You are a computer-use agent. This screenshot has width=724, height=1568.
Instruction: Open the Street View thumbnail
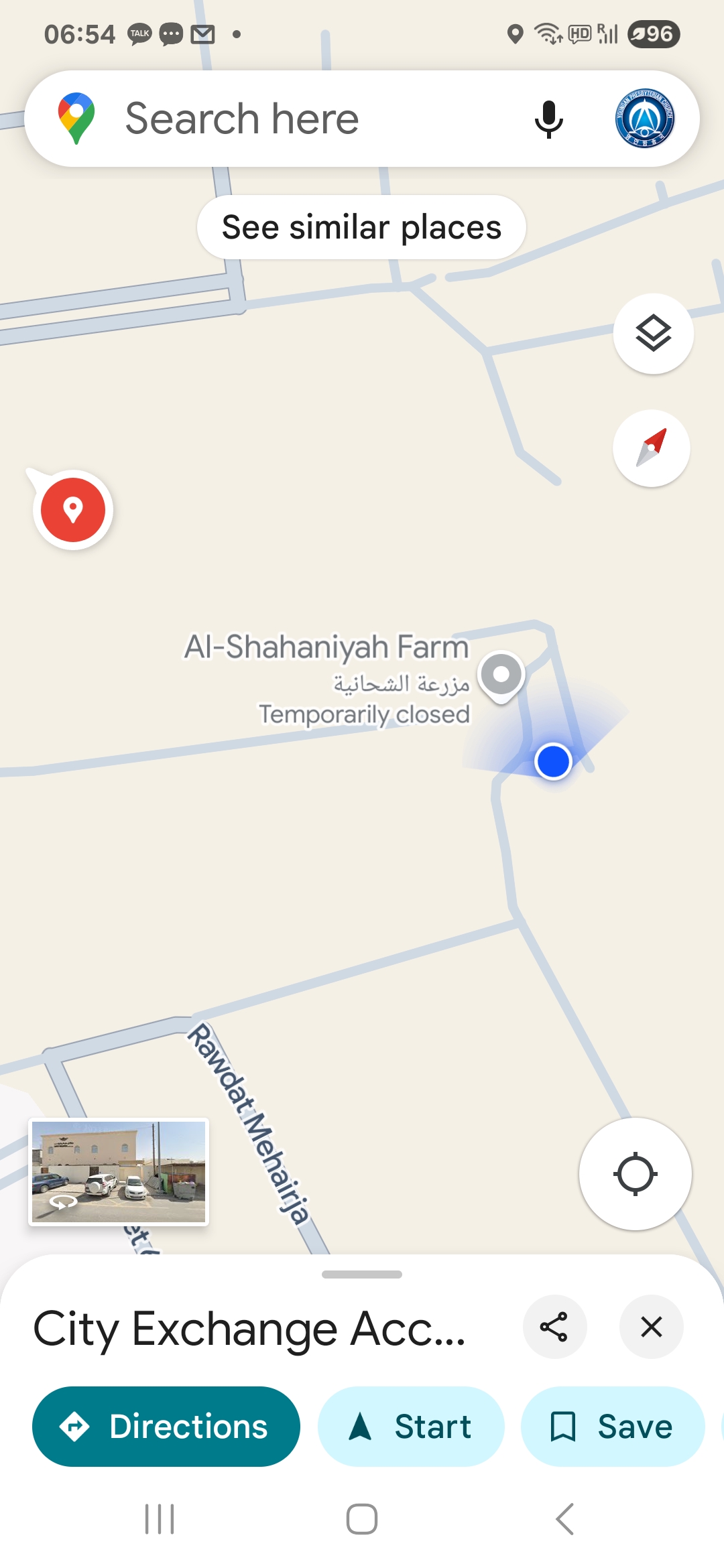point(119,1172)
